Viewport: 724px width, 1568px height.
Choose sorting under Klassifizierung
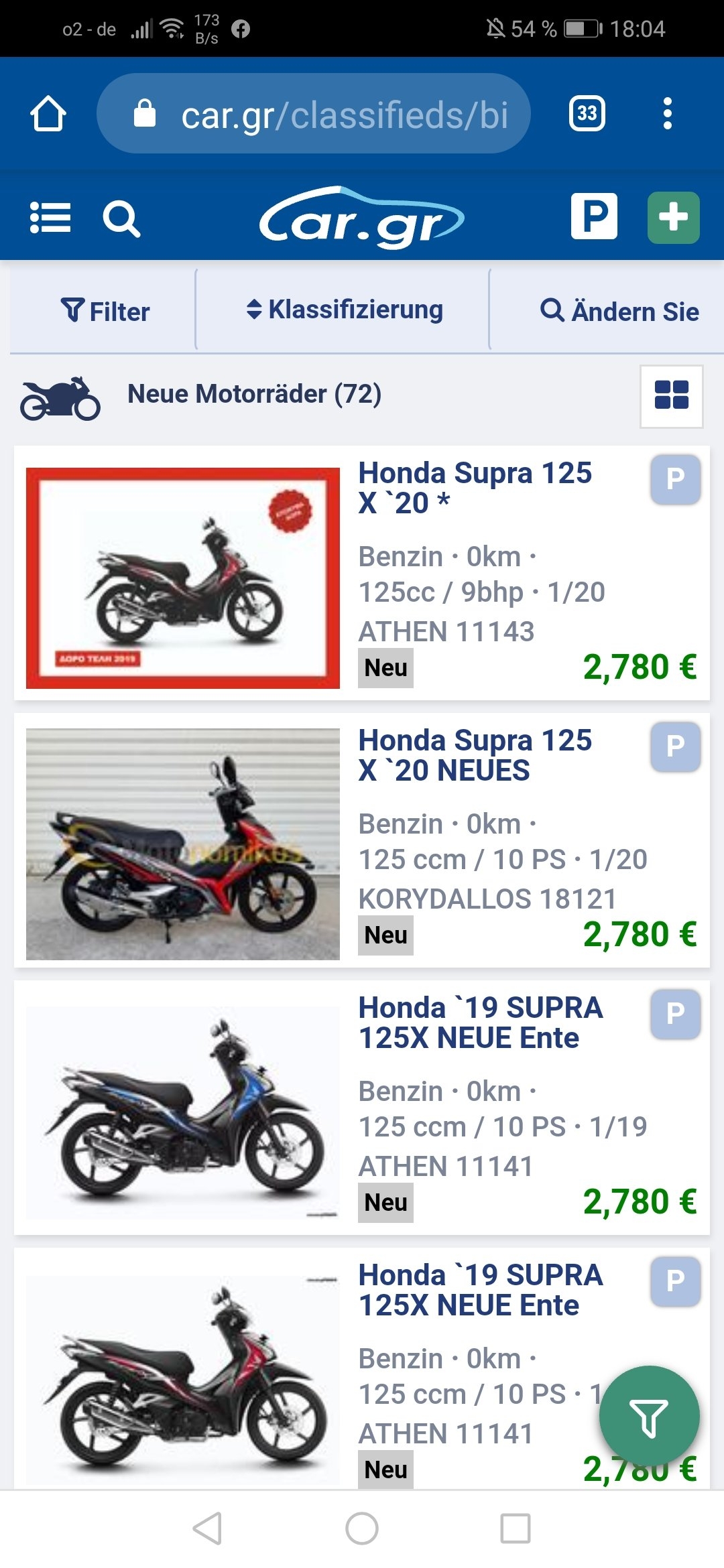[345, 310]
